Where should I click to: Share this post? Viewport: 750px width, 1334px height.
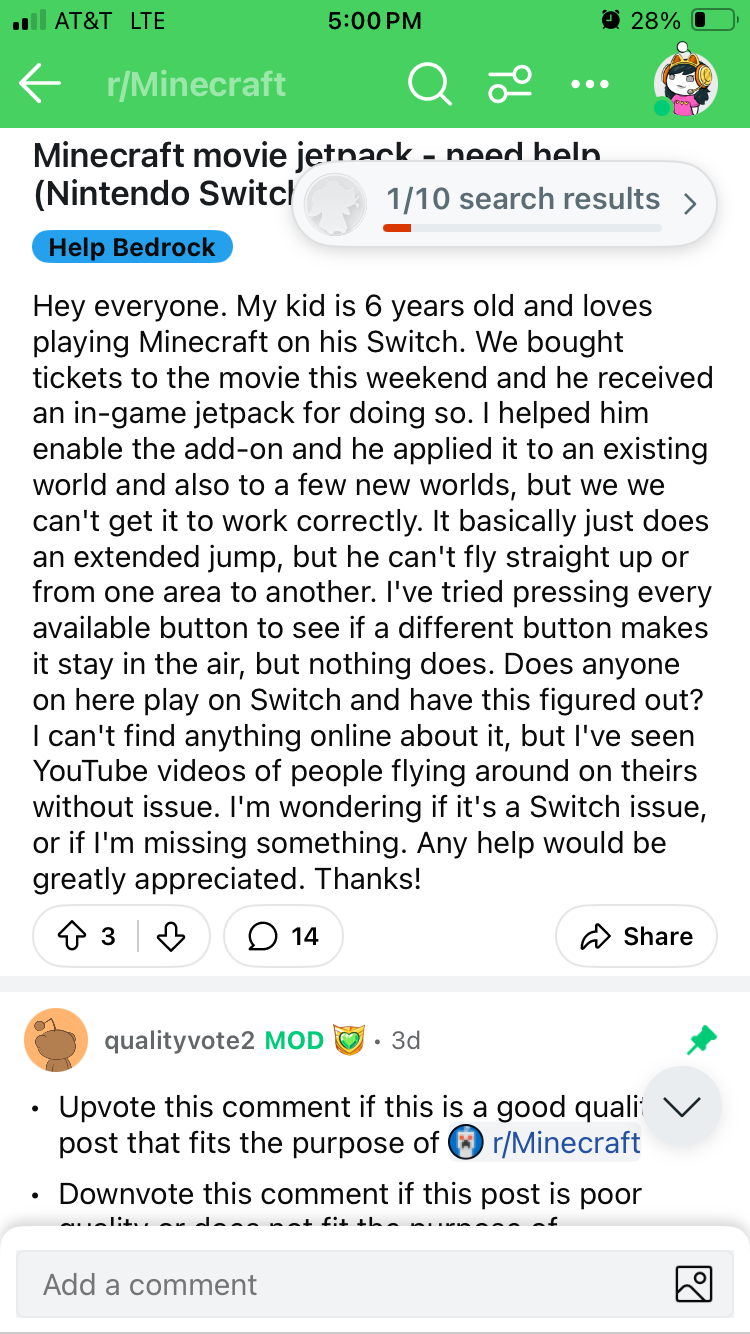(x=636, y=936)
